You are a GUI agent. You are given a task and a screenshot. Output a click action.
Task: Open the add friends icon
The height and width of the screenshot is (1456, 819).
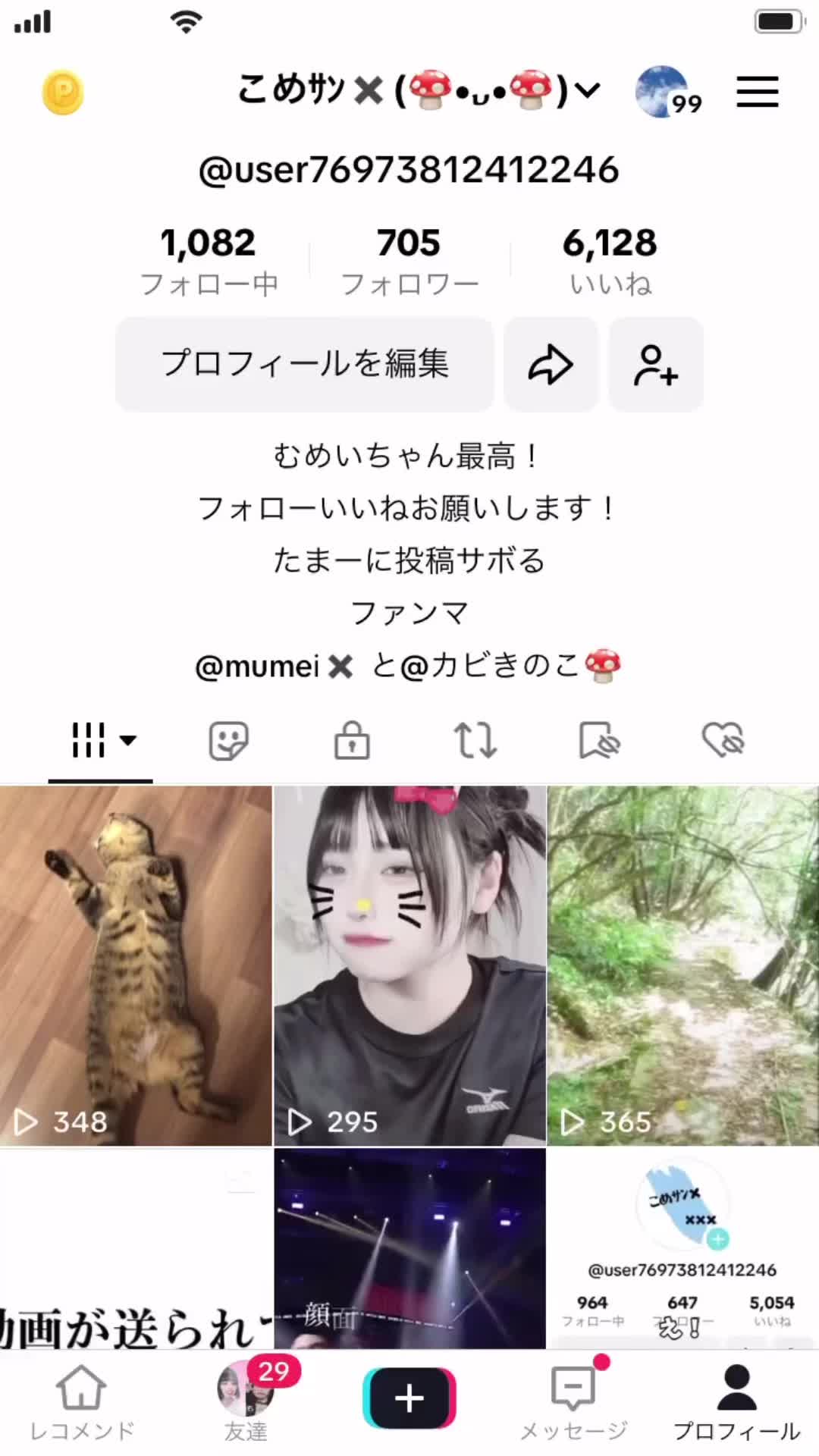(656, 365)
